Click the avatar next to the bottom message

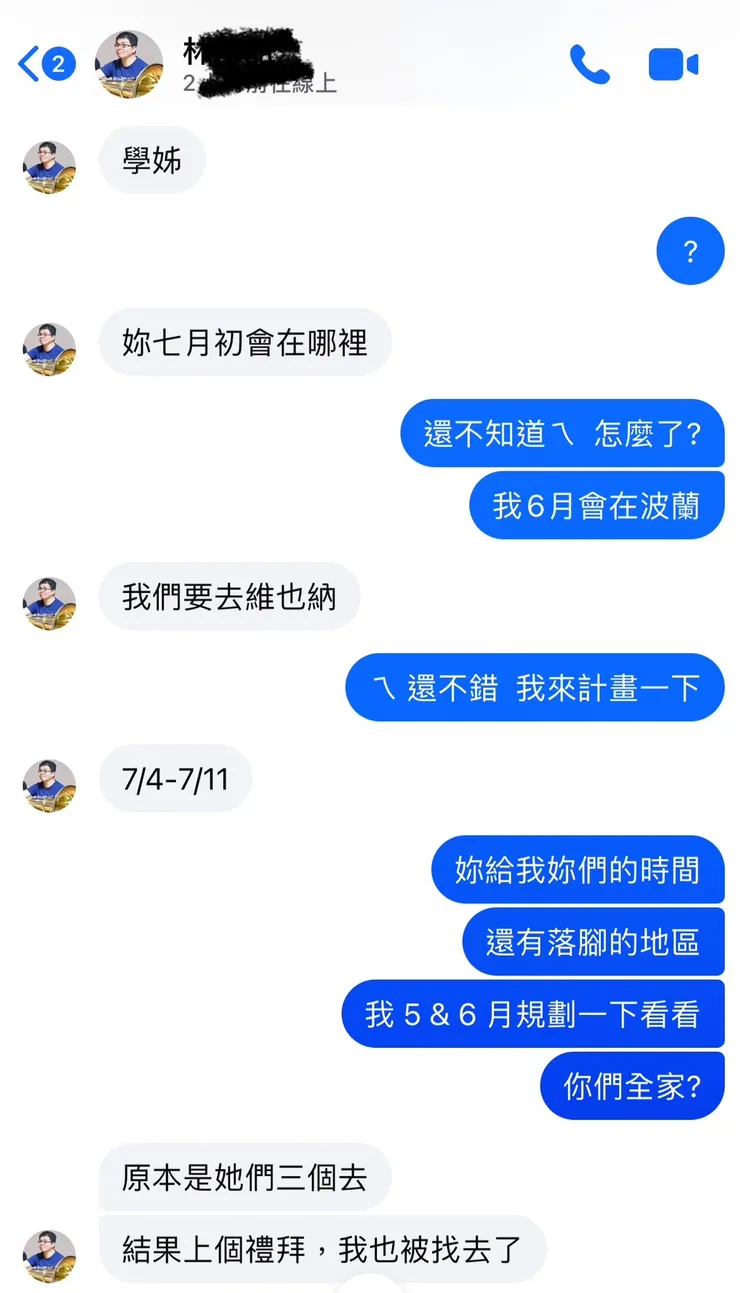click(x=48, y=1258)
